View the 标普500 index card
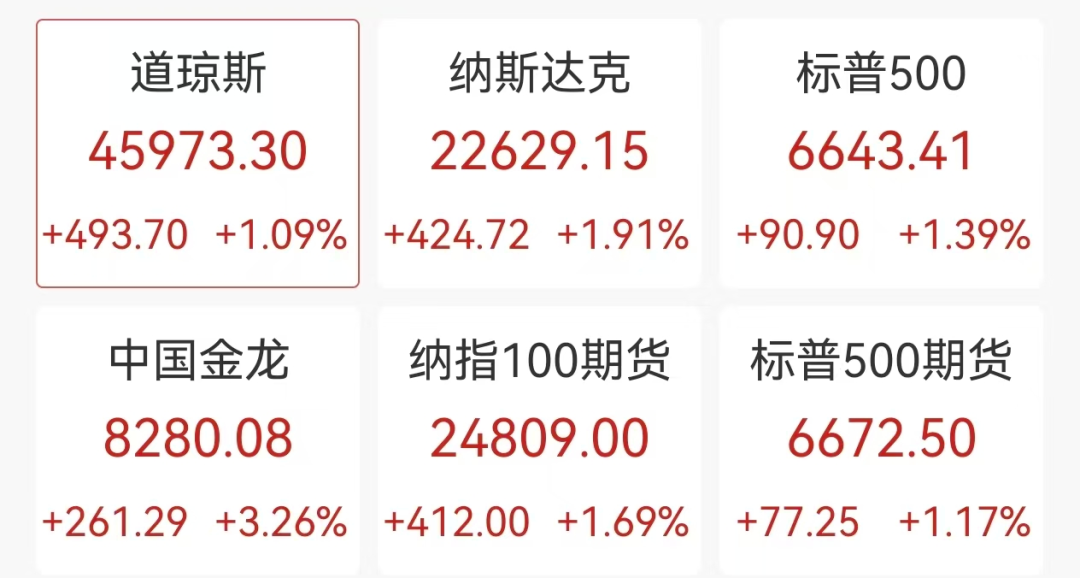 tap(881, 153)
